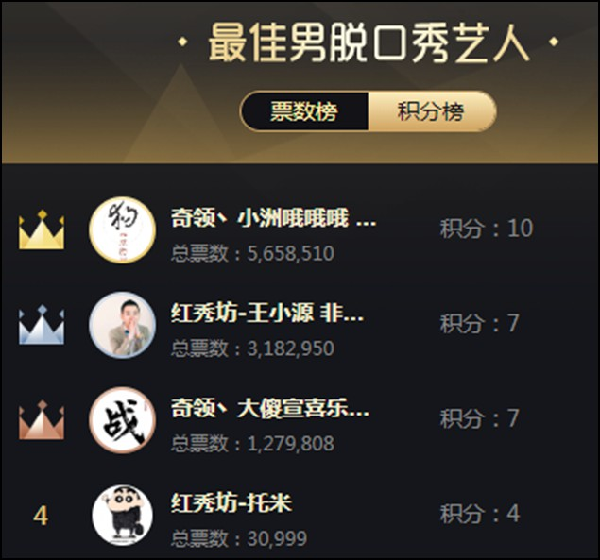Switch to the 票数榜 tab
This screenshot has height=560, width=600.
click(305, 112)
